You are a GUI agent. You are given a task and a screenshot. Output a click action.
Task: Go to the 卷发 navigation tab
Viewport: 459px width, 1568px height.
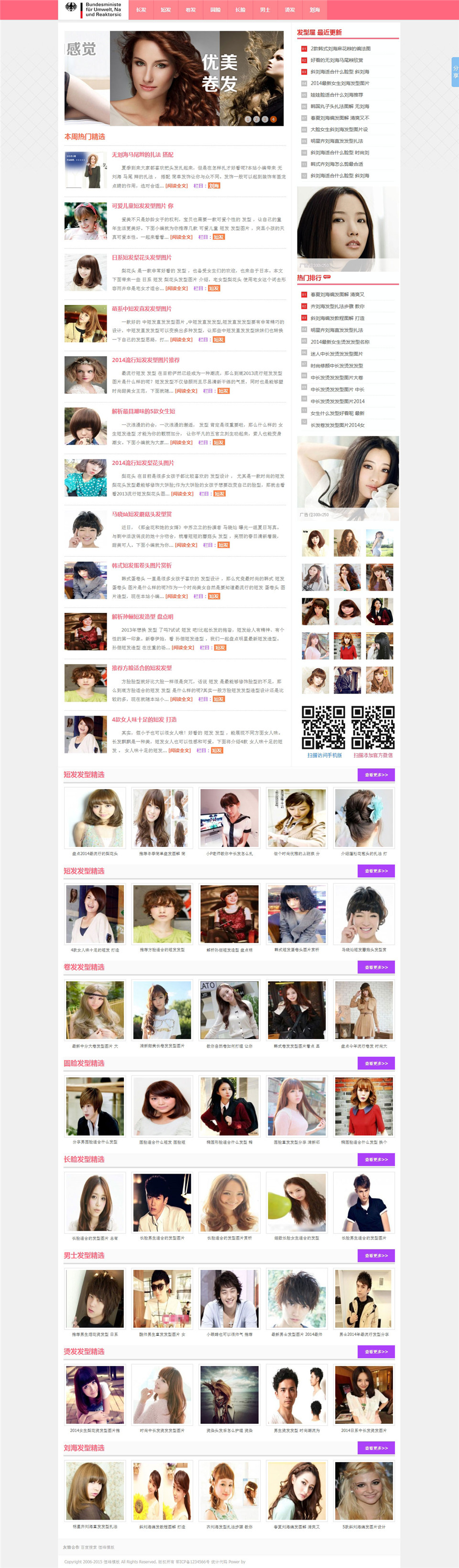pos(191,10)
